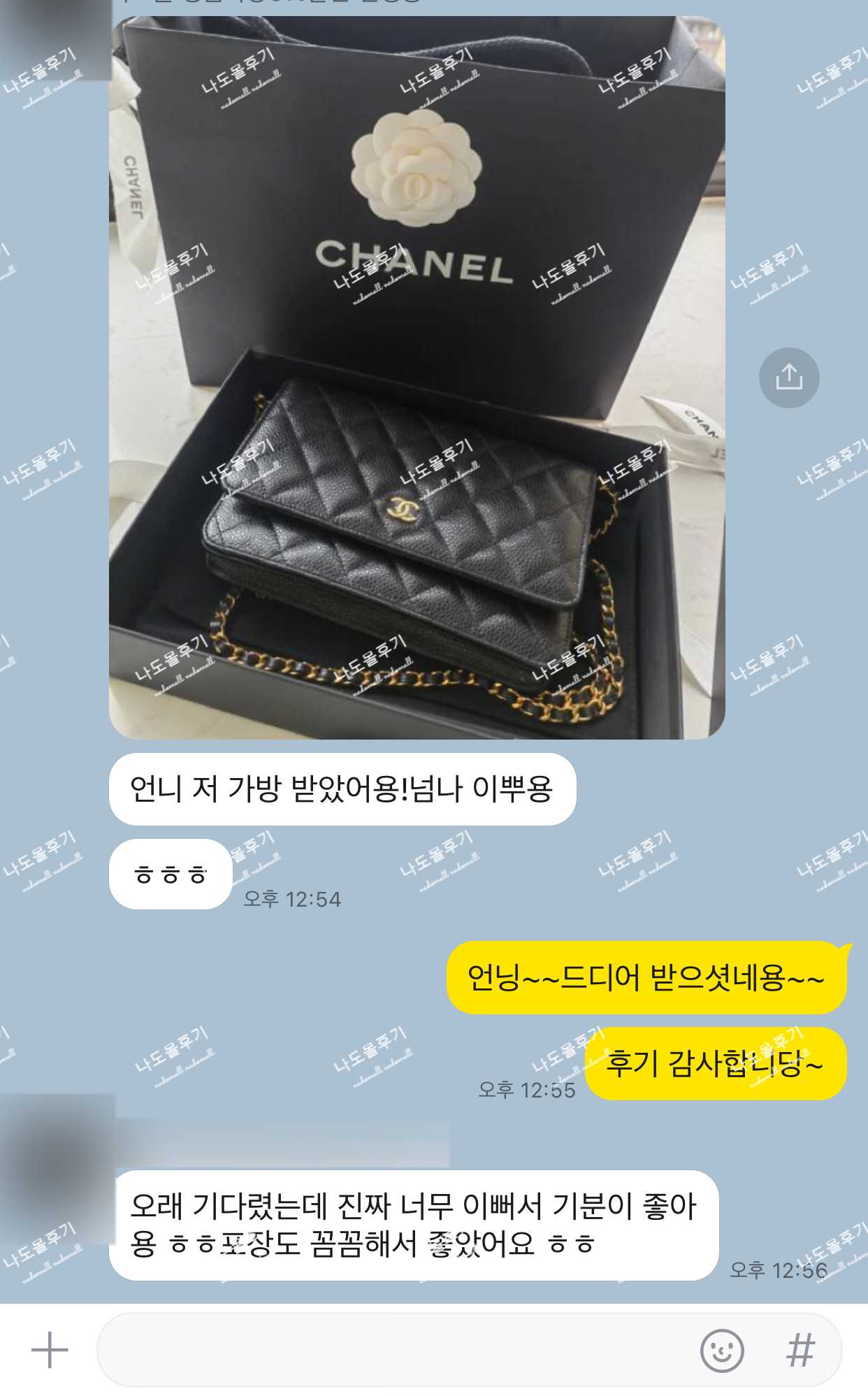Viewport: 868px width, 1396px height.
Task: Share the received photo
Action: point(788,377)
